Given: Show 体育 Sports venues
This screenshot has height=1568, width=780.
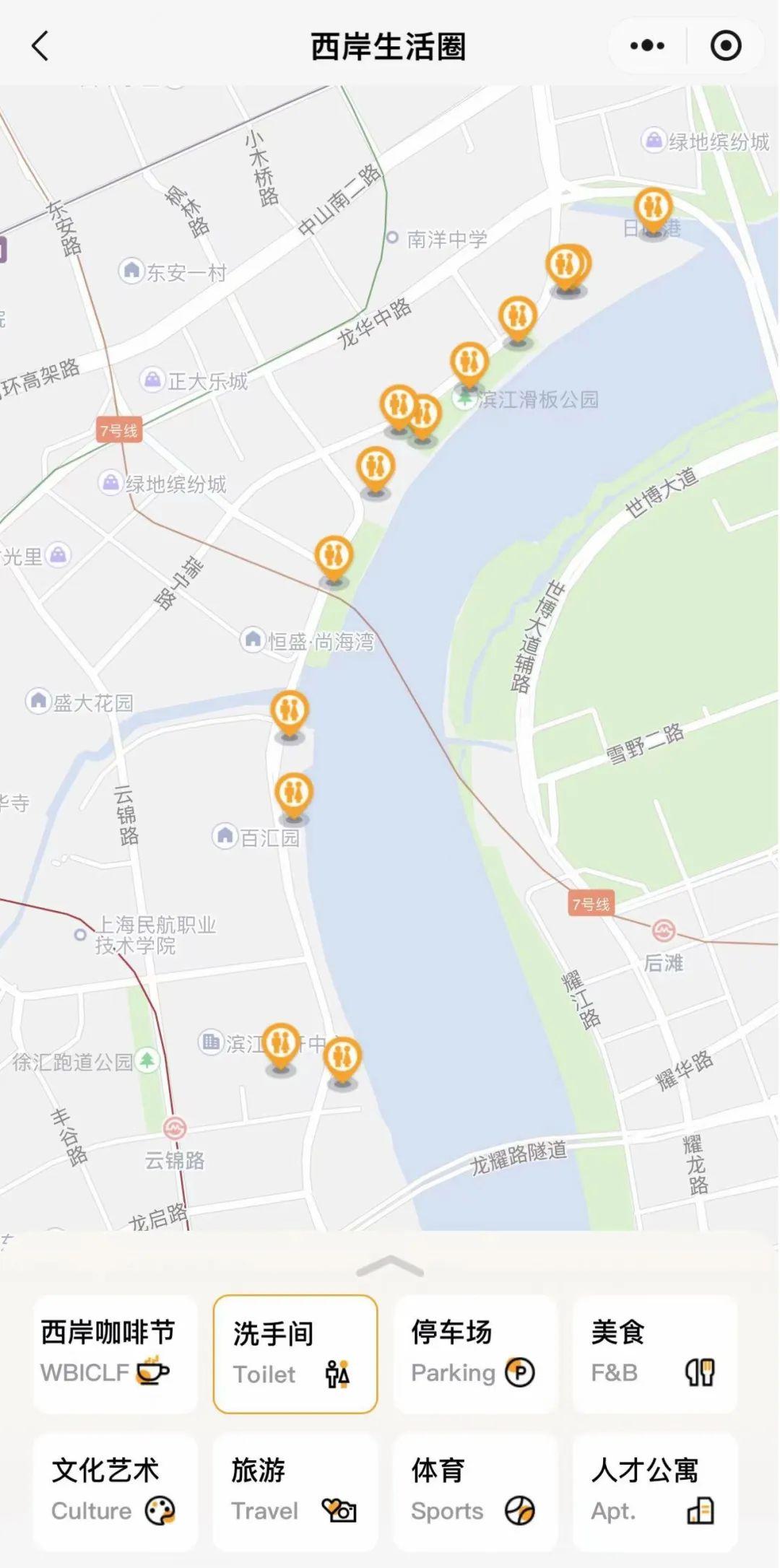Looking at the screenshot, I should coord(475,1491).
